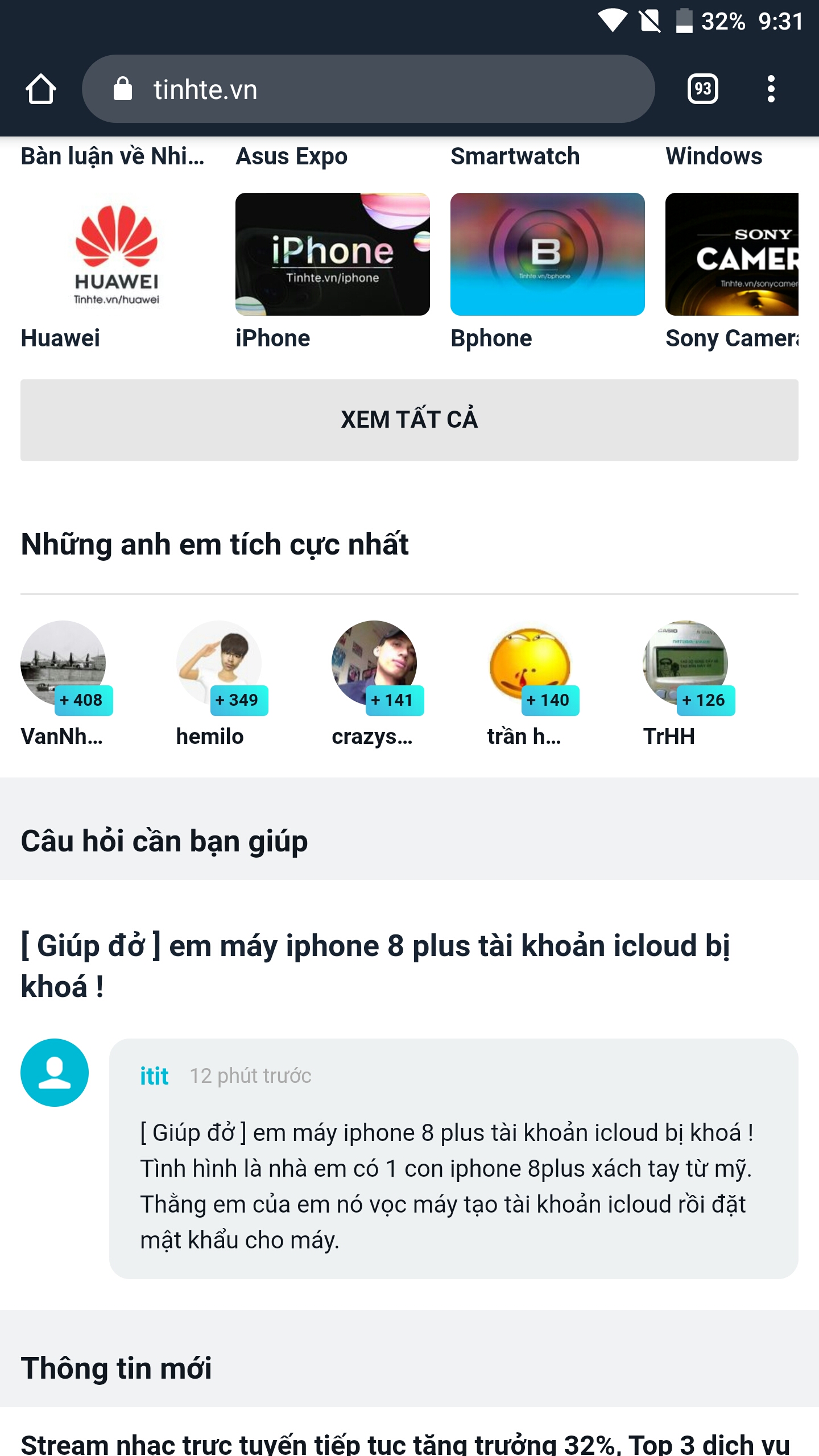
Task: Open the Smartwatch topic
Action: [x=515, y=156]
